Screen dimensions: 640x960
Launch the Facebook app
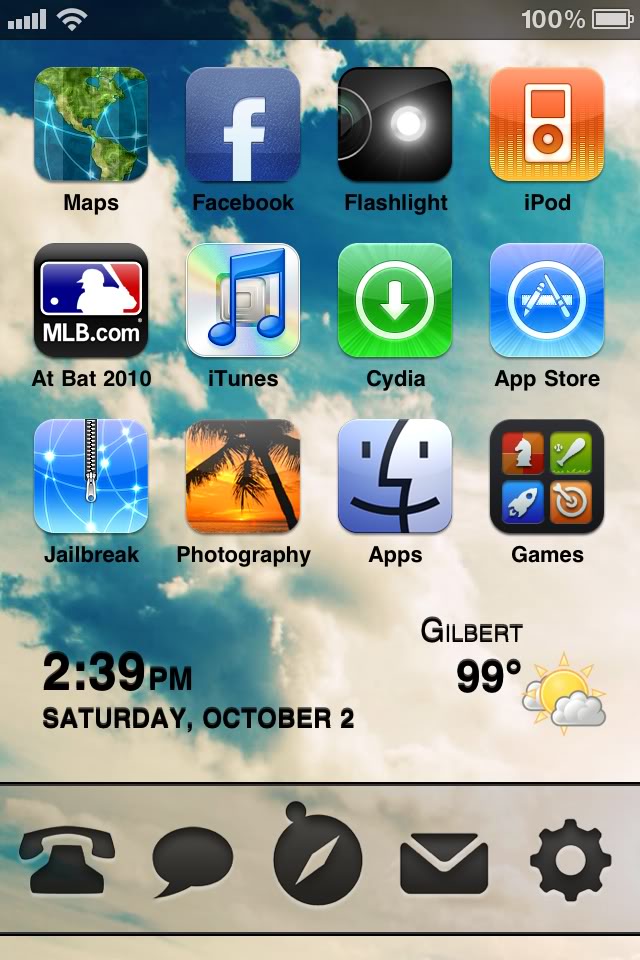click(x=243, y=125)
